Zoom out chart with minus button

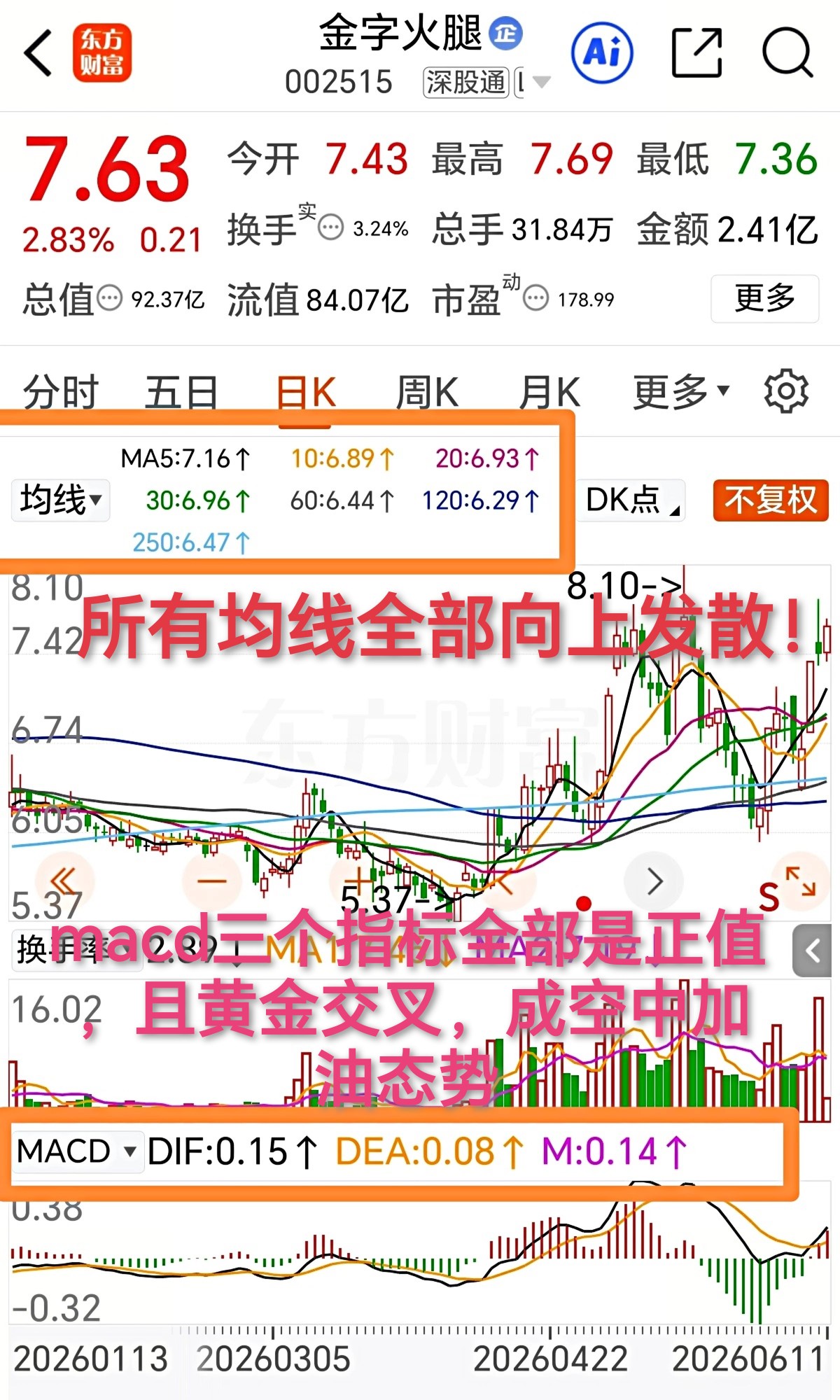click(x=211, y=881)
